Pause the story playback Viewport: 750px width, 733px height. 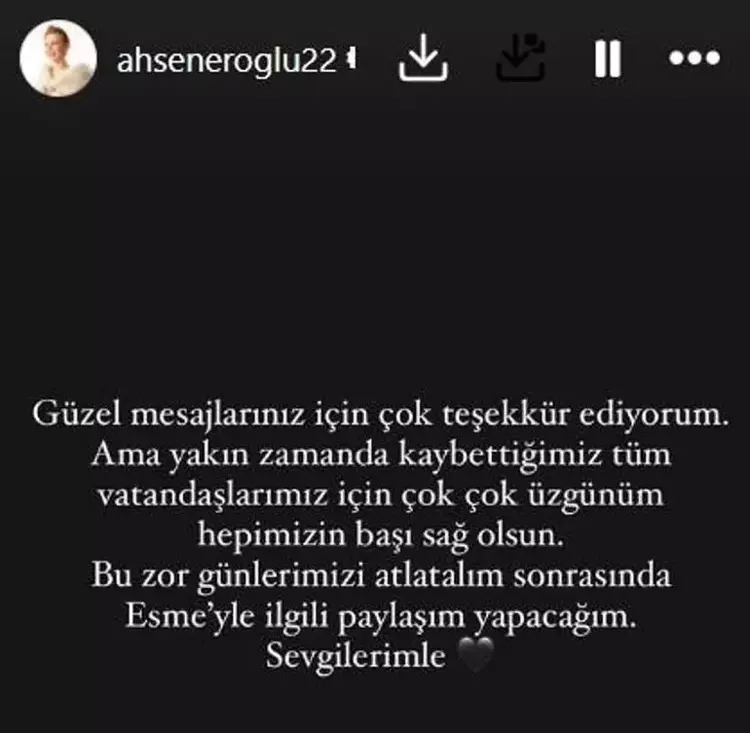607,59
